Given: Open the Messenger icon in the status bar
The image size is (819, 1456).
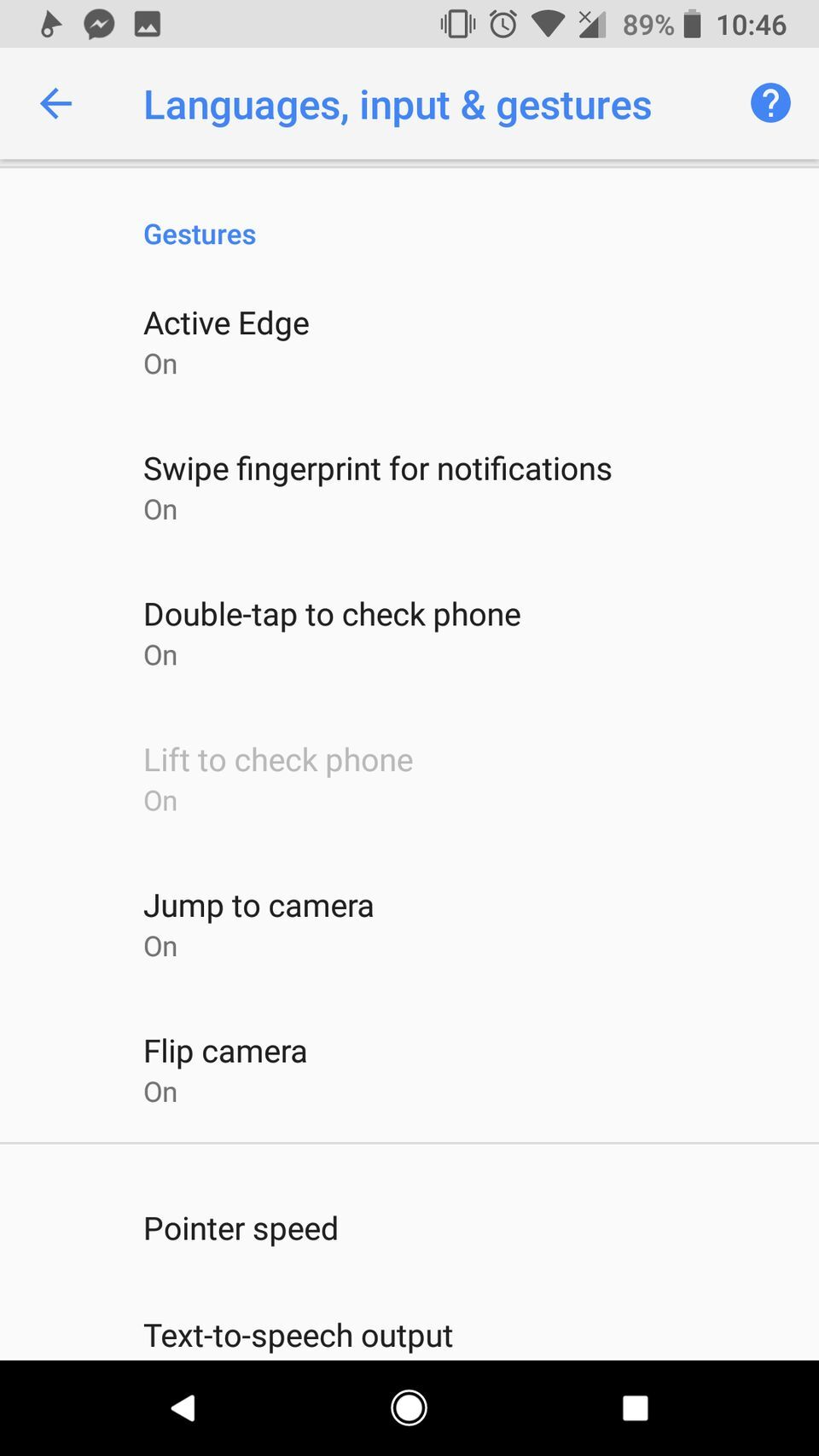Looking at the screenshot, I should (x=99, y=24).
